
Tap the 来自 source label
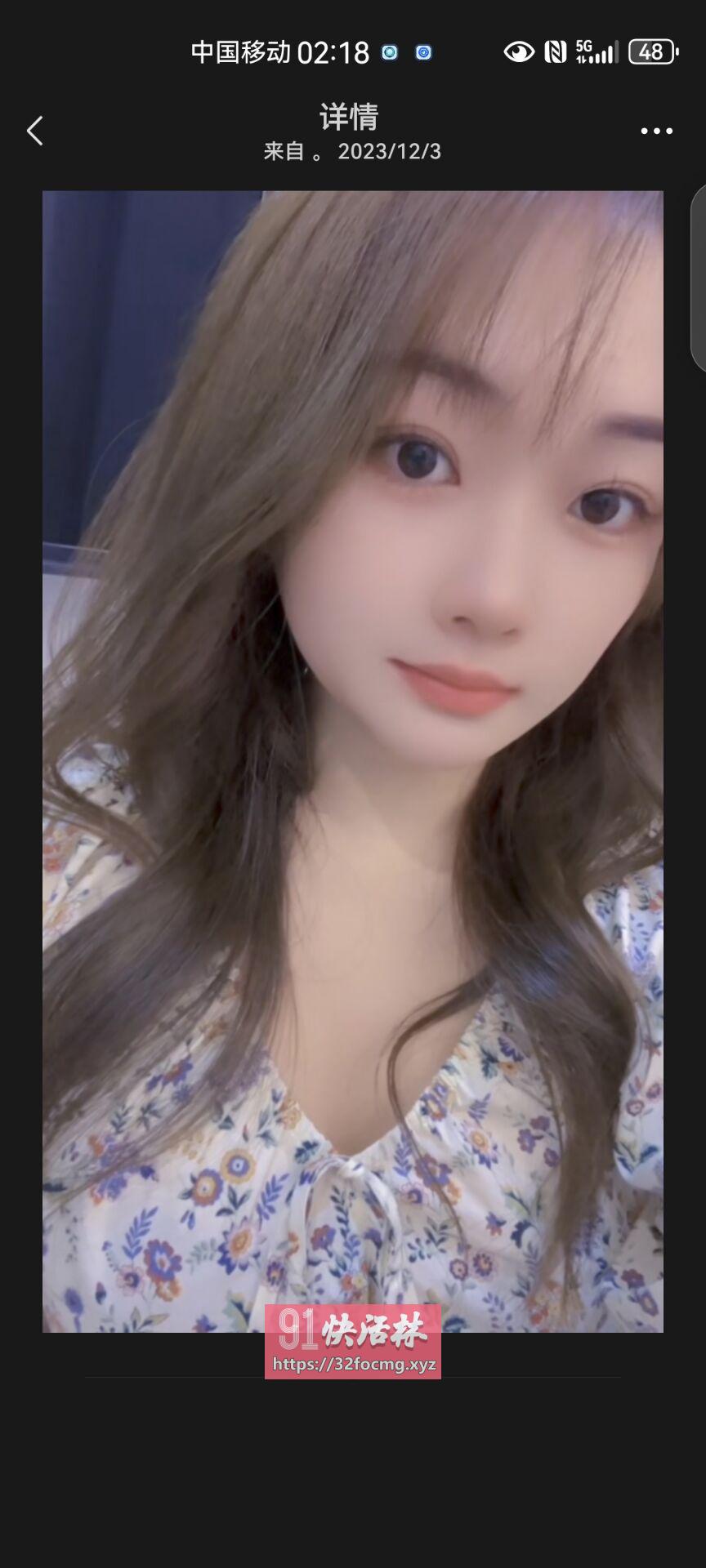(281, 151)
